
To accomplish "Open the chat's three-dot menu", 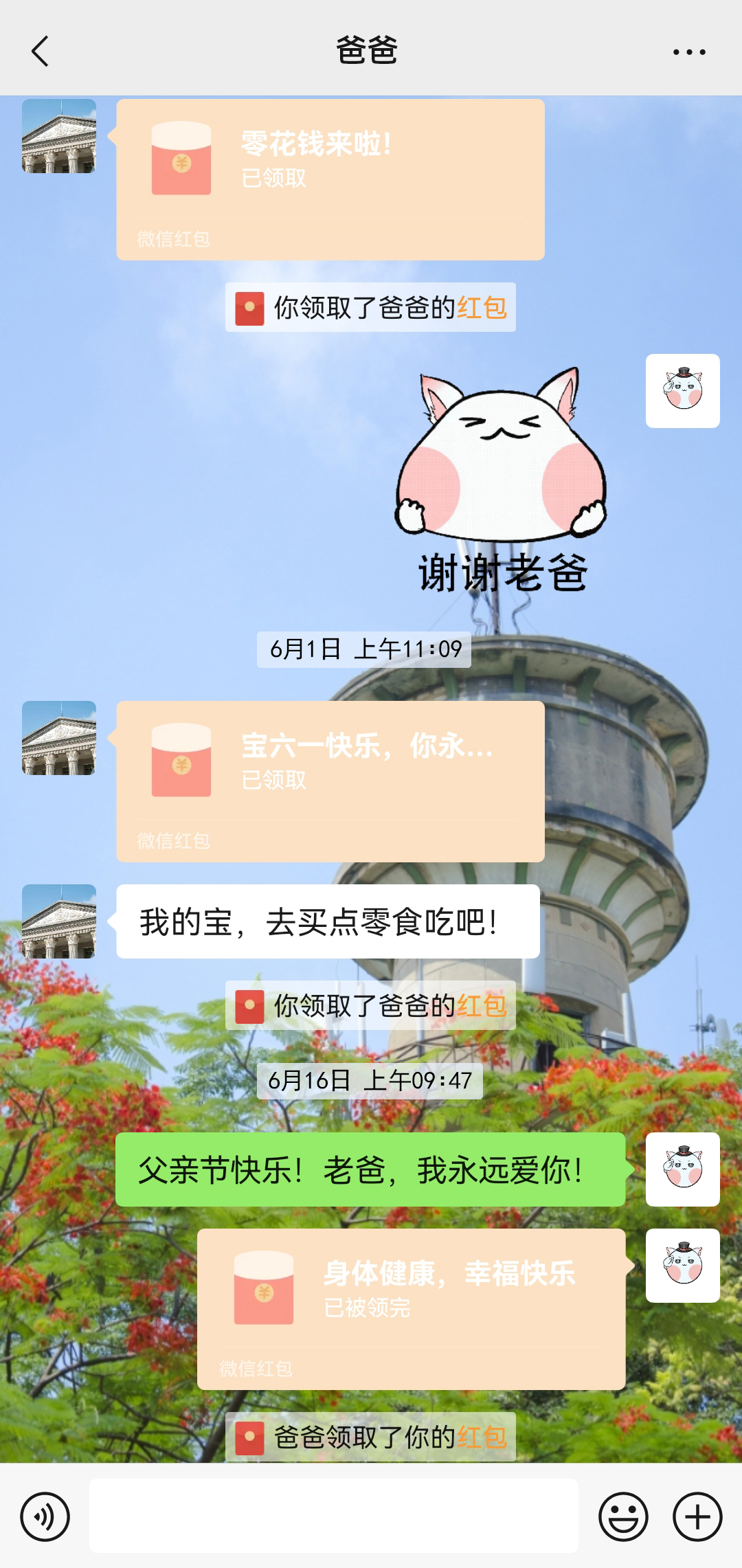I will (x=689, y=52).
